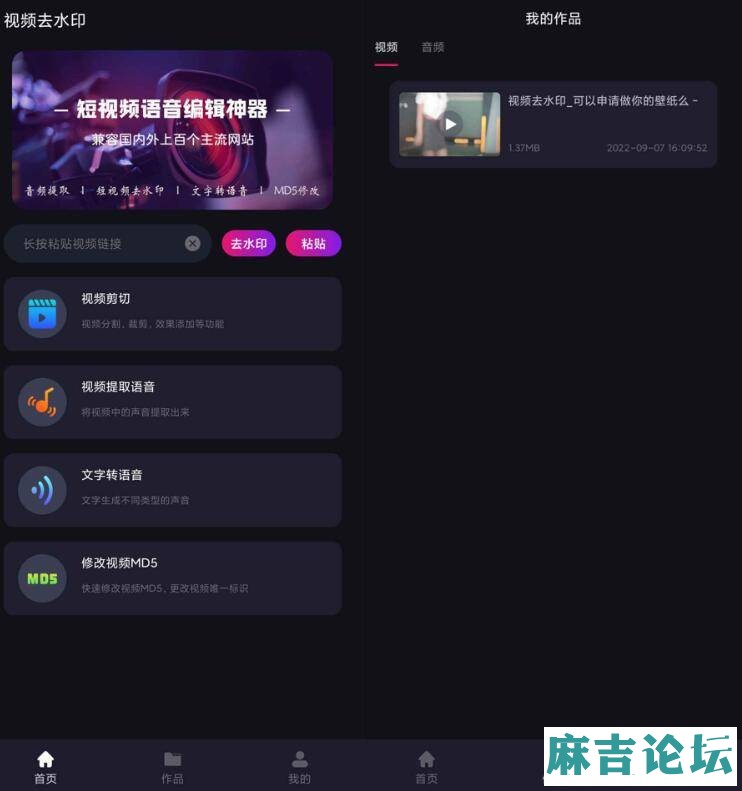Viewport: 742px width, 791px height.
Task: Open the 视频剪切 tool
Action: pyautogui.click(x=172, y=313)
